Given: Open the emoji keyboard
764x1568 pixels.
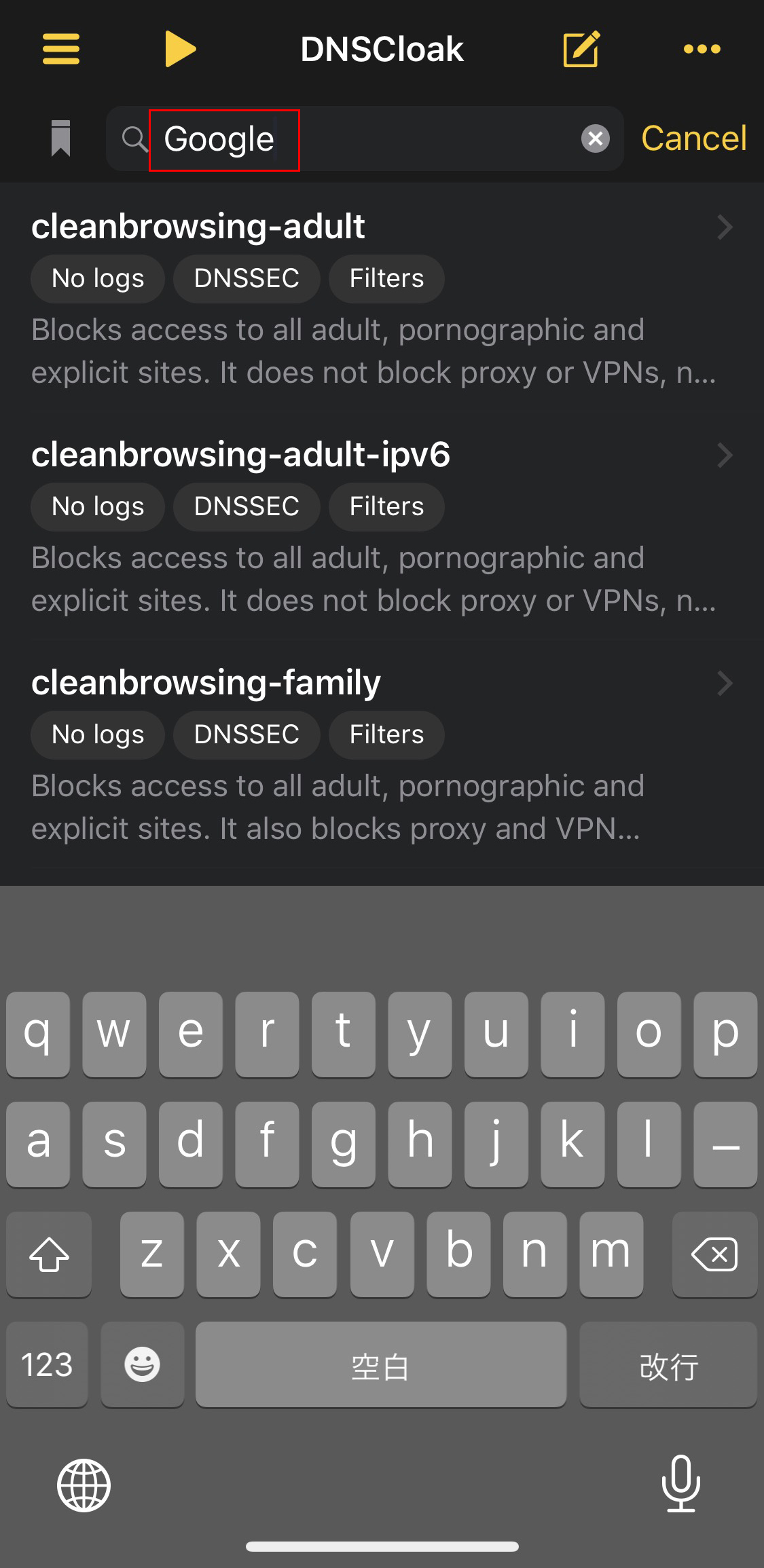Looking at the screenshot, I should click(143, 1364).
